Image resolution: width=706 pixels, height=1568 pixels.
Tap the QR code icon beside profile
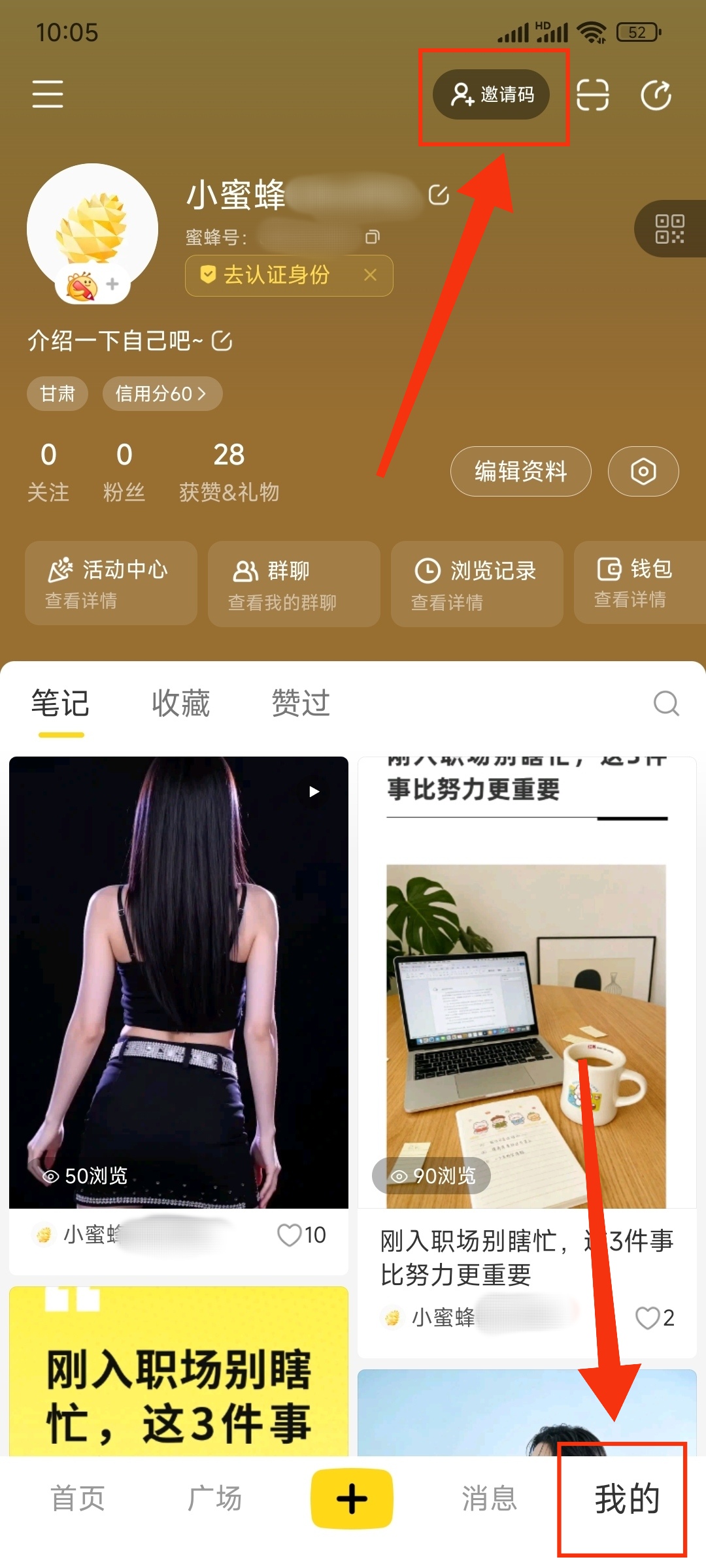click(670, 230)
